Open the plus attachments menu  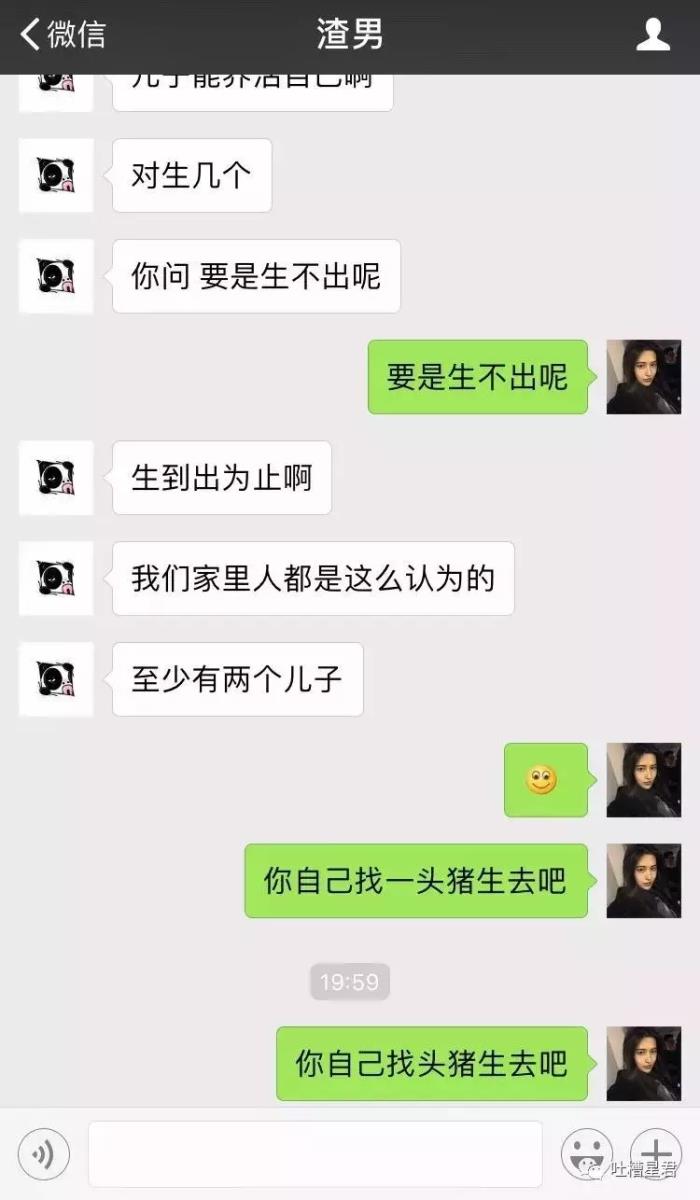[655, 1152]
